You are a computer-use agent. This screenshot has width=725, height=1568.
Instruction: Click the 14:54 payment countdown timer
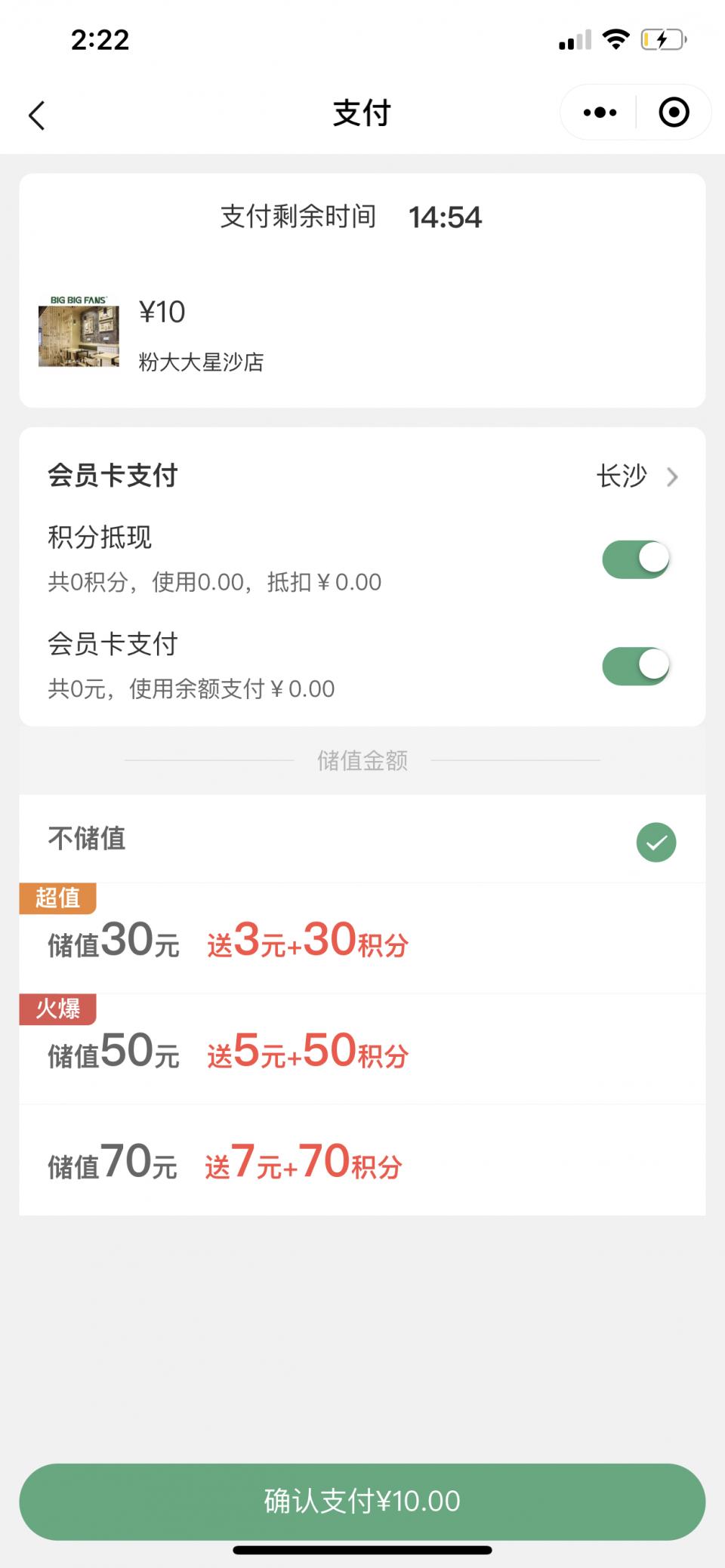click(x=445, y=217)
